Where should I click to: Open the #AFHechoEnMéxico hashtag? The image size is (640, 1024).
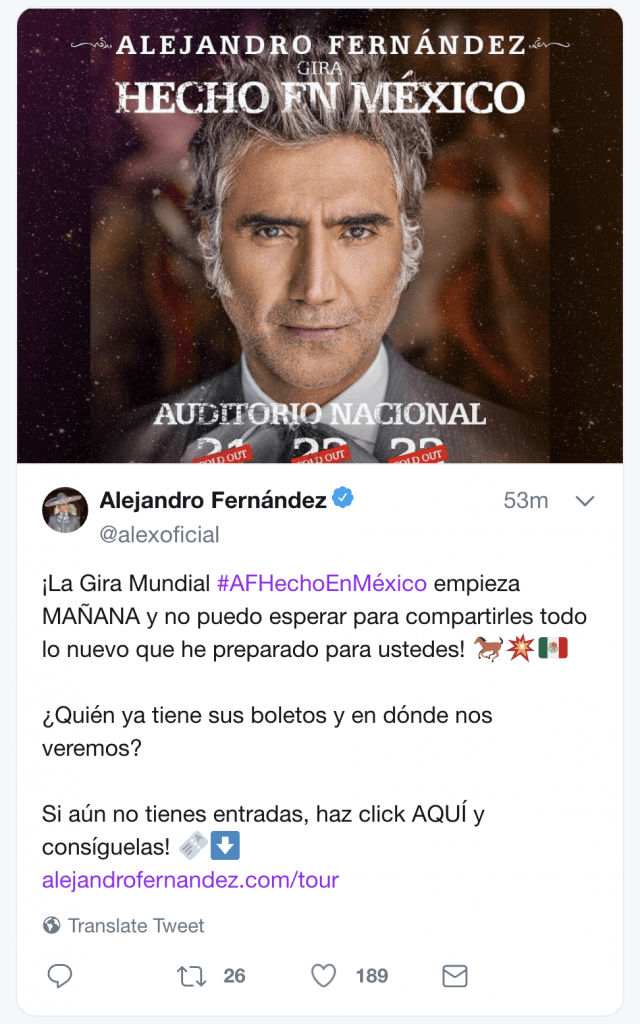pyautogui.click(x=321, y=583)
